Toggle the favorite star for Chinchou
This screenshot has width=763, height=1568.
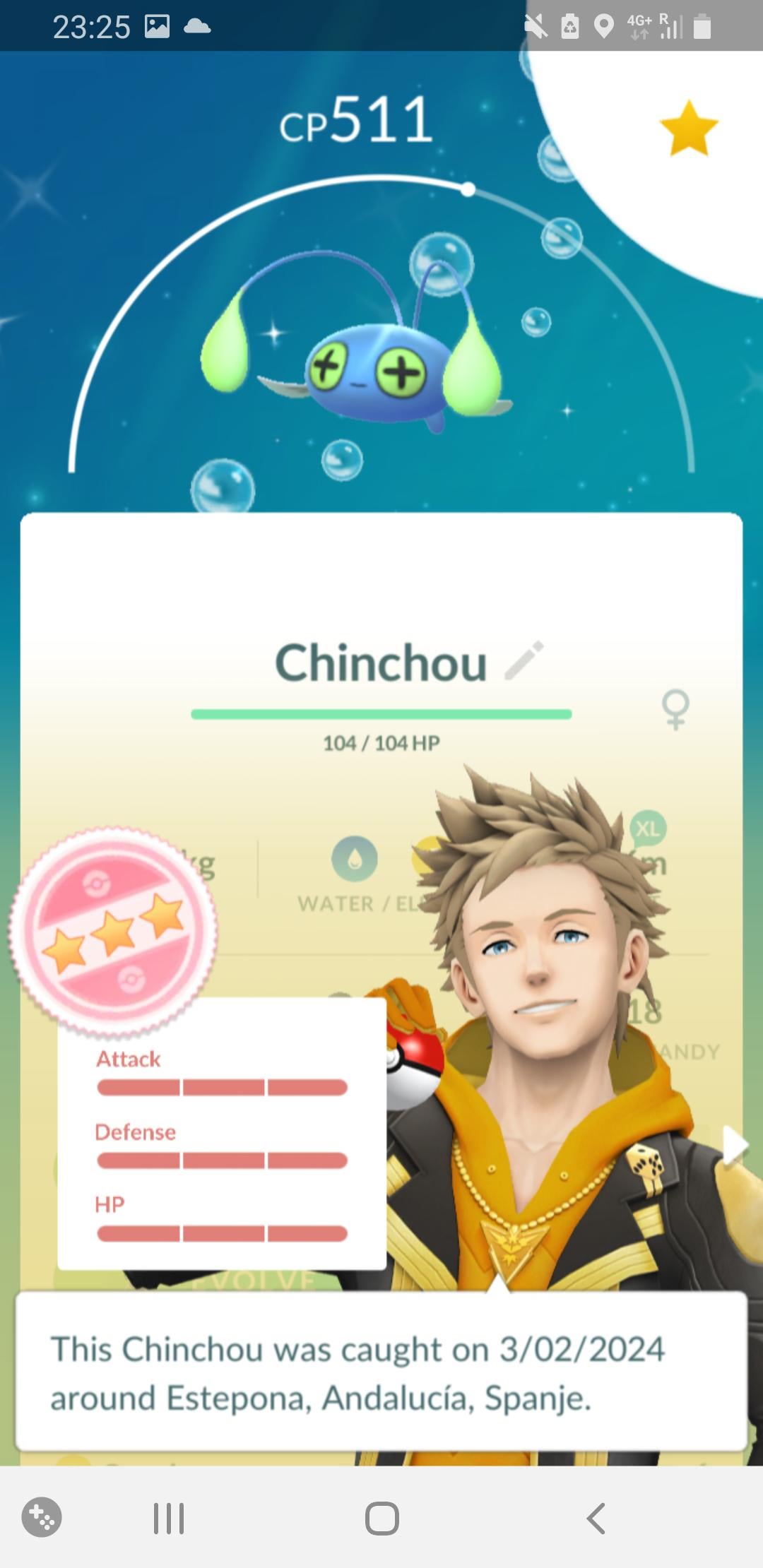point(688,128)
